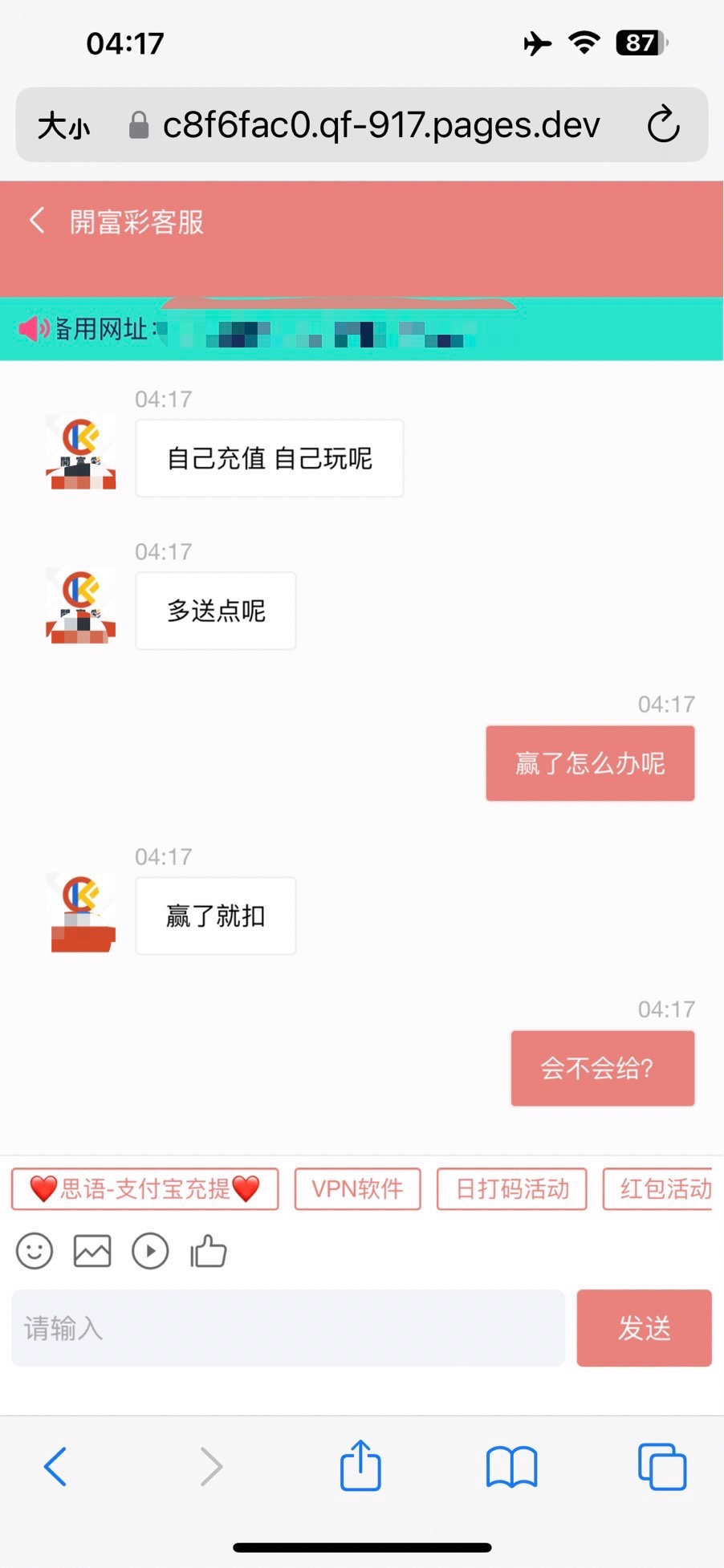Open the 大小 page settings menu

point(63,126)
